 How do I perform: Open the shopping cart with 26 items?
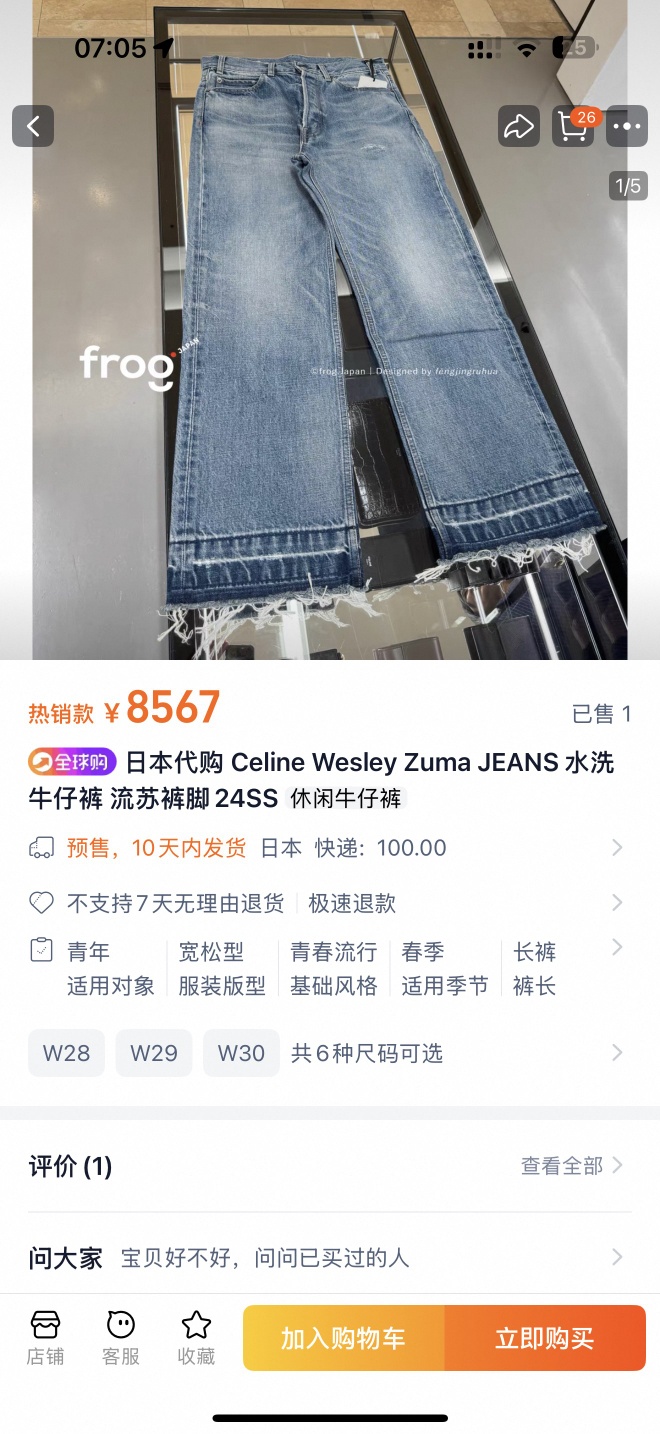pos(573,126)
